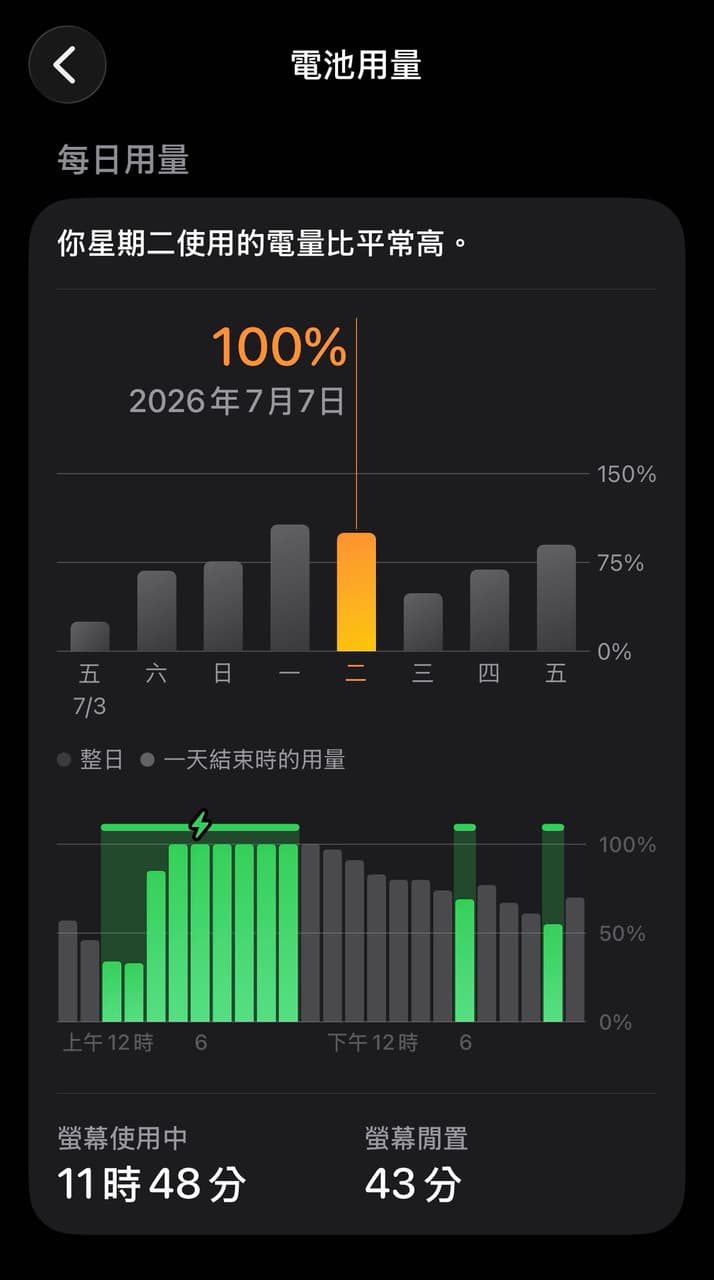The image size is (714, 1280).
Task: Select the 六 (Saturday) daily usage bar
Action: [x=157, y=611]
